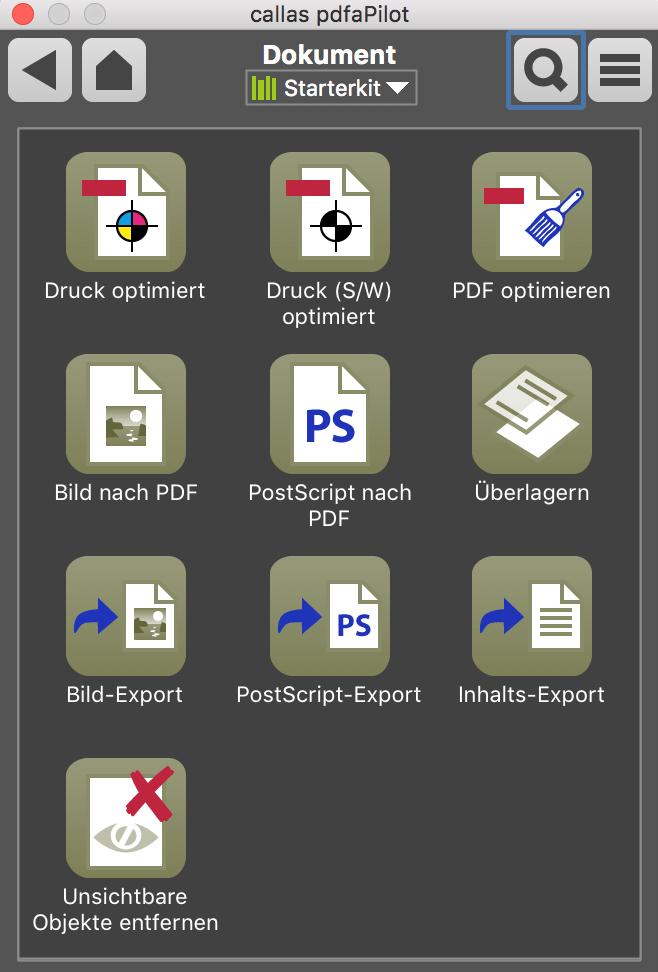The image size is (658, 972).
Task: Open the hamburger menu
Action: point(620,70)
